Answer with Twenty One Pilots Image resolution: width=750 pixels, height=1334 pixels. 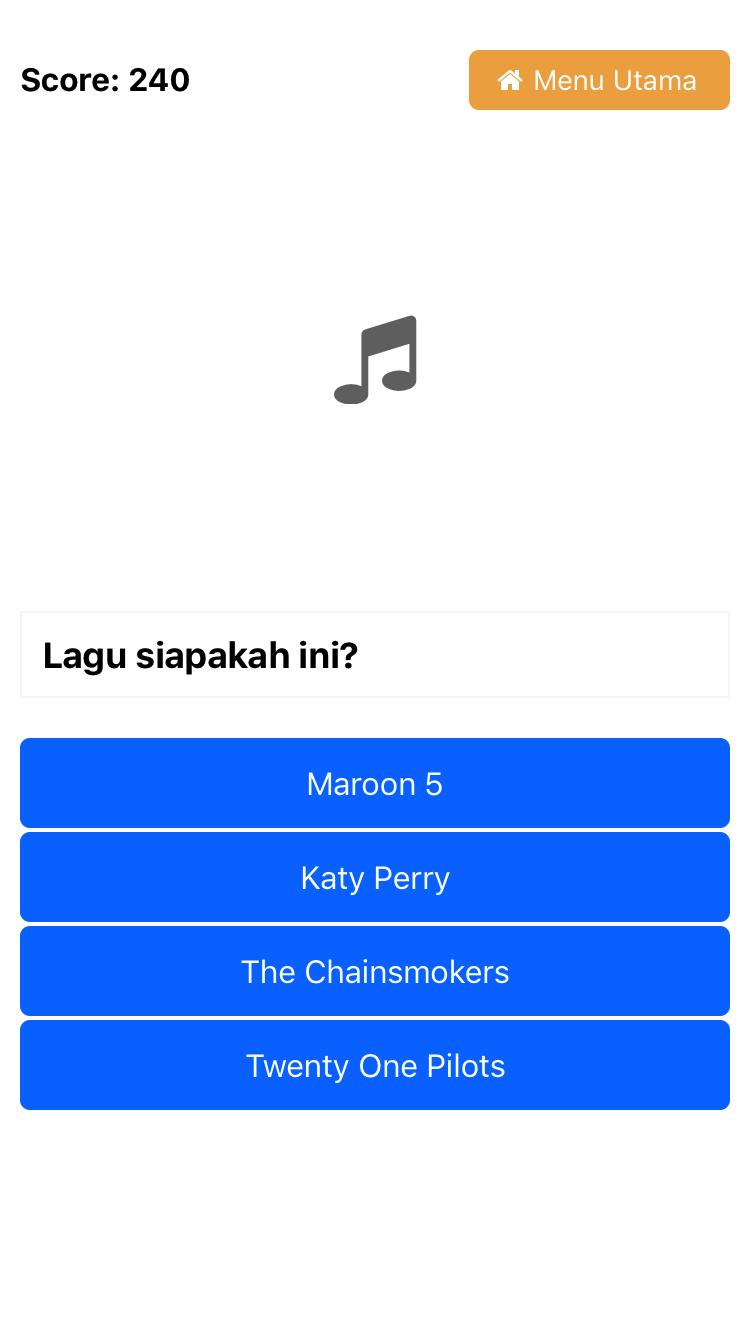[x=374, y=1065]
